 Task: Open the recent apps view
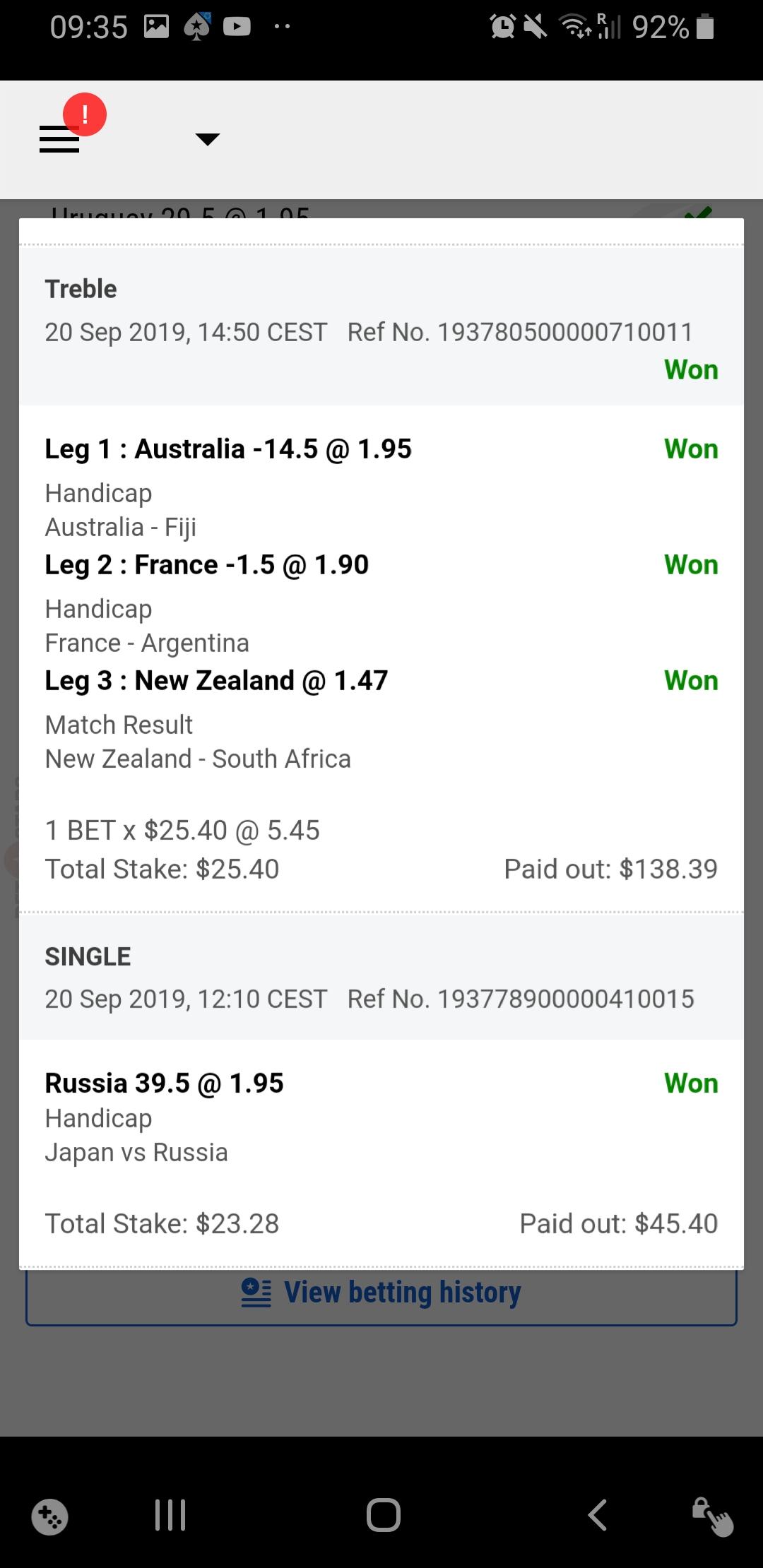coord(170,1515)
